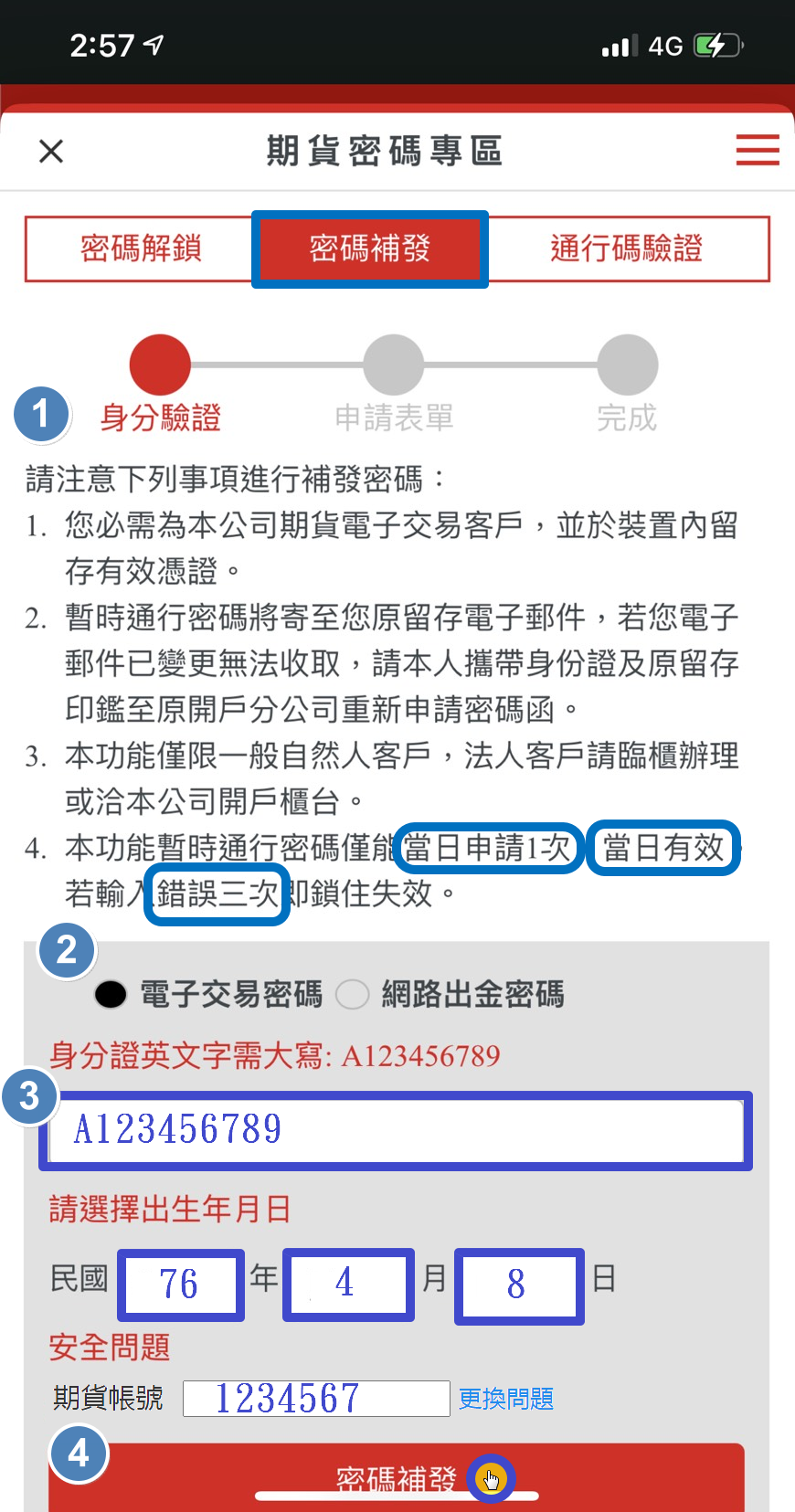Tap the 更換問題 link
The width and height of the screenshot is (795, 1512).
click(505, 1399)
